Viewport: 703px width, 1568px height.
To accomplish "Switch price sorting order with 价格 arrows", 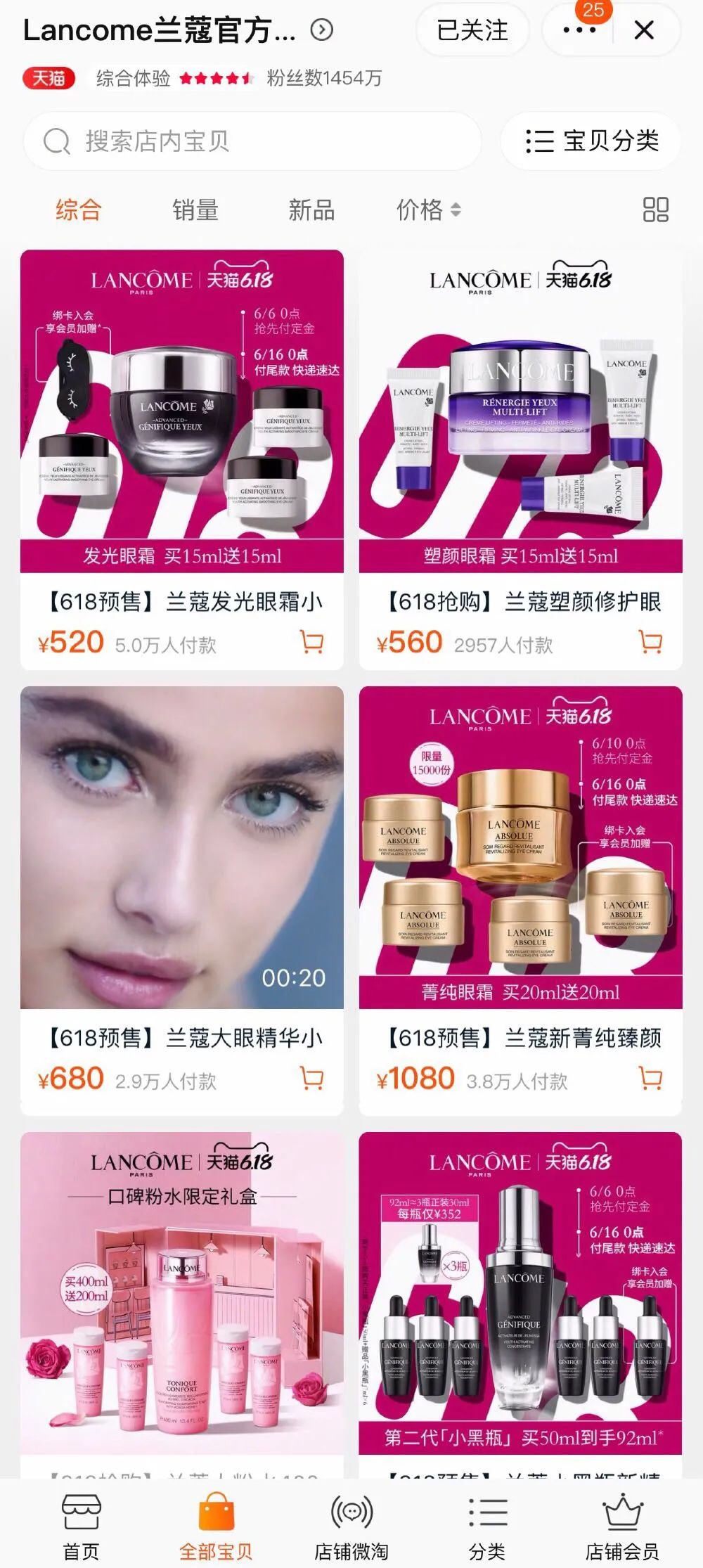I will (x=456, y=209).
